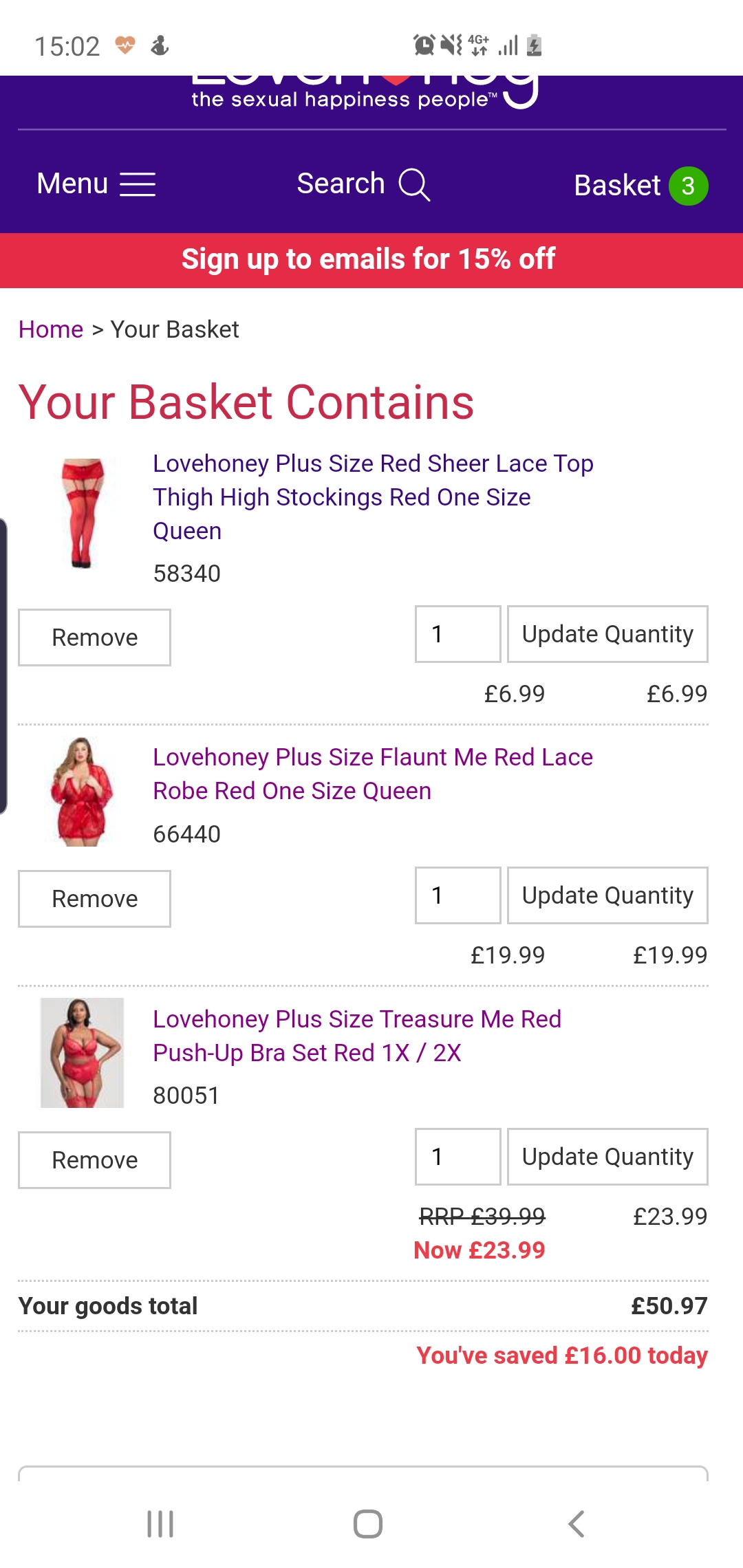This screenshot has width=743, height=1568.
Task: Go to the Home breadcrumb link
Action: point(51,329)
